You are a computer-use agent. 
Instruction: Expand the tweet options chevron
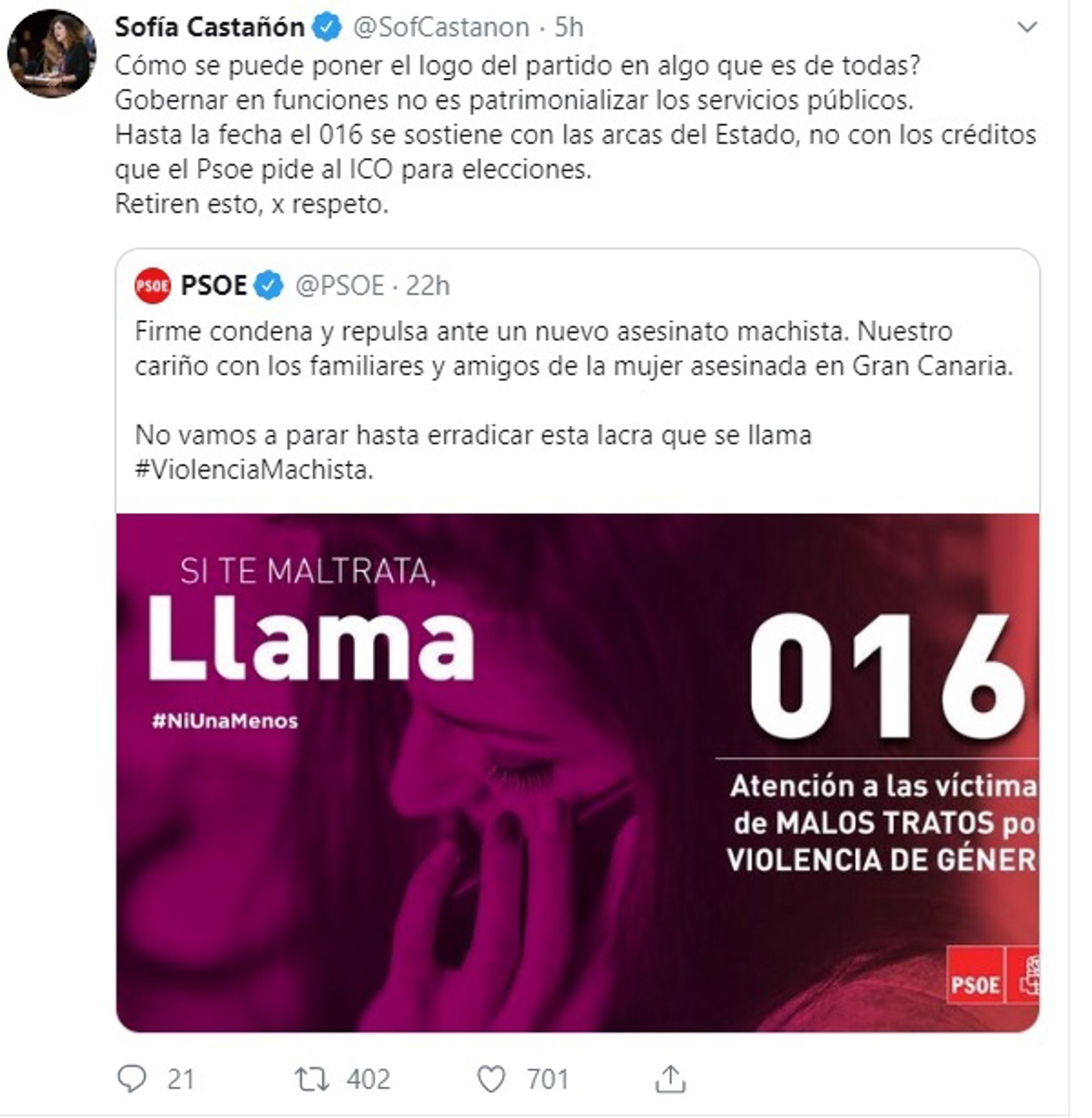coord(1027,27)
